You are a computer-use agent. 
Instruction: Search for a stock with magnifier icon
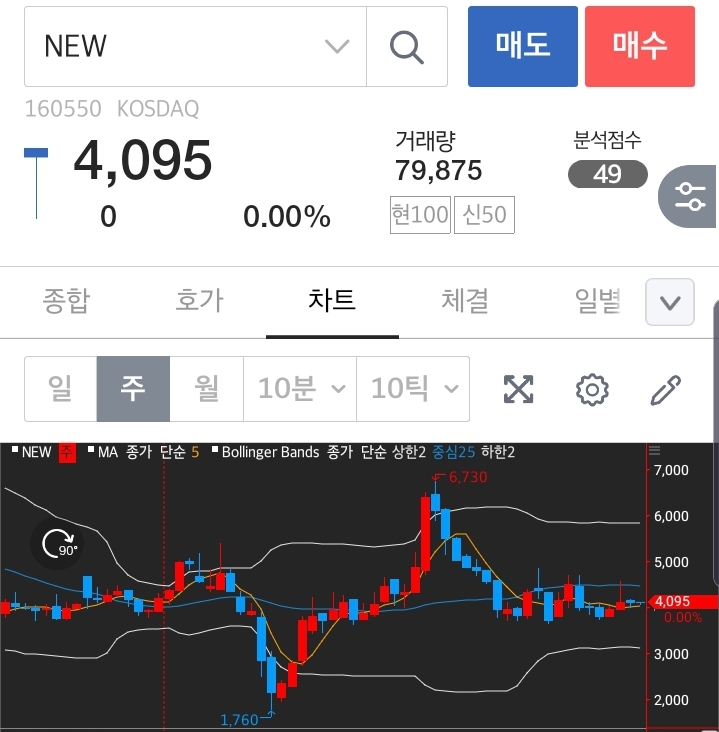click(406, 46)
